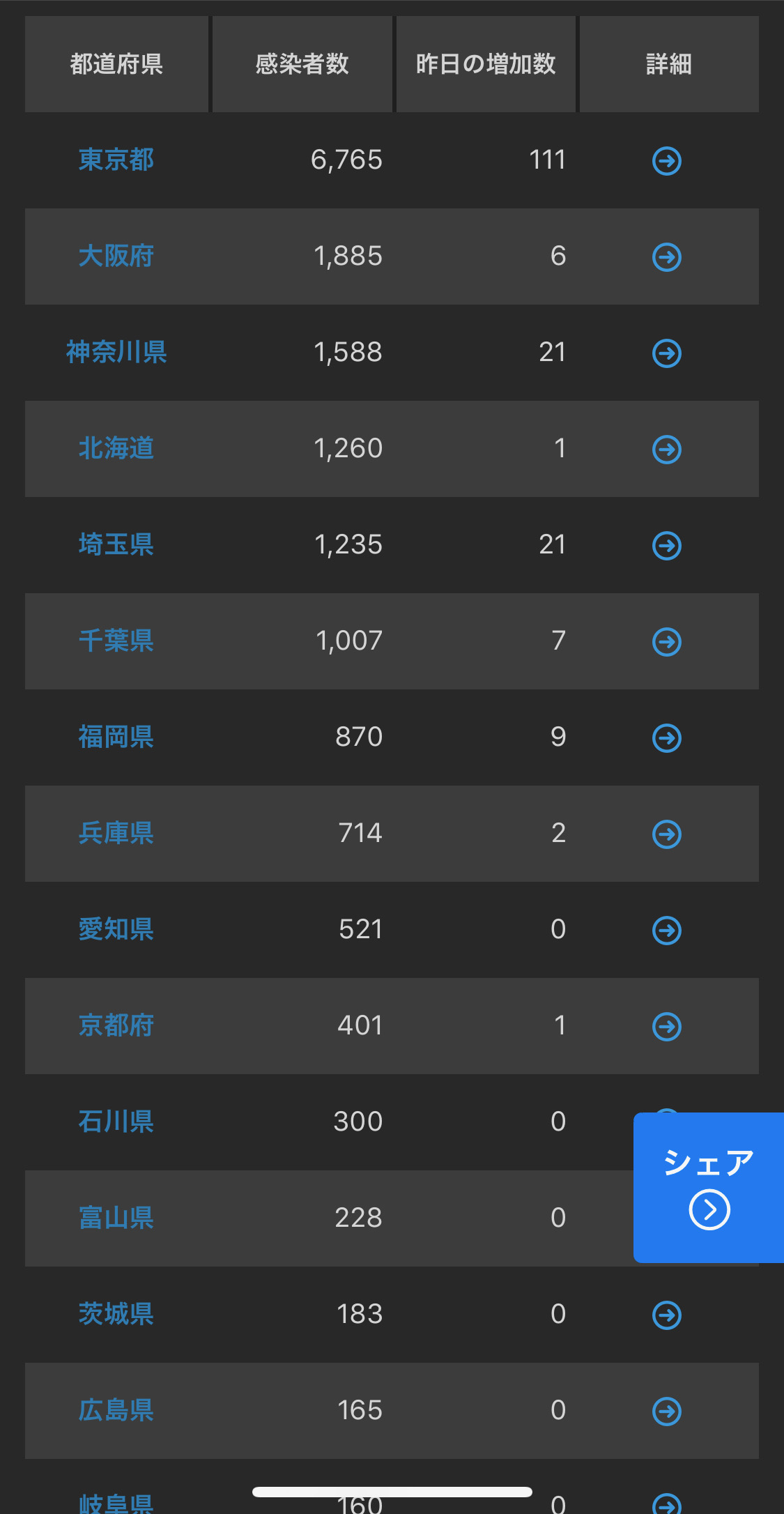Open the 東京都 prefecture link
Image resolution: width=784 pixels, height=1514 pixels.
click(x=116, y=160)
